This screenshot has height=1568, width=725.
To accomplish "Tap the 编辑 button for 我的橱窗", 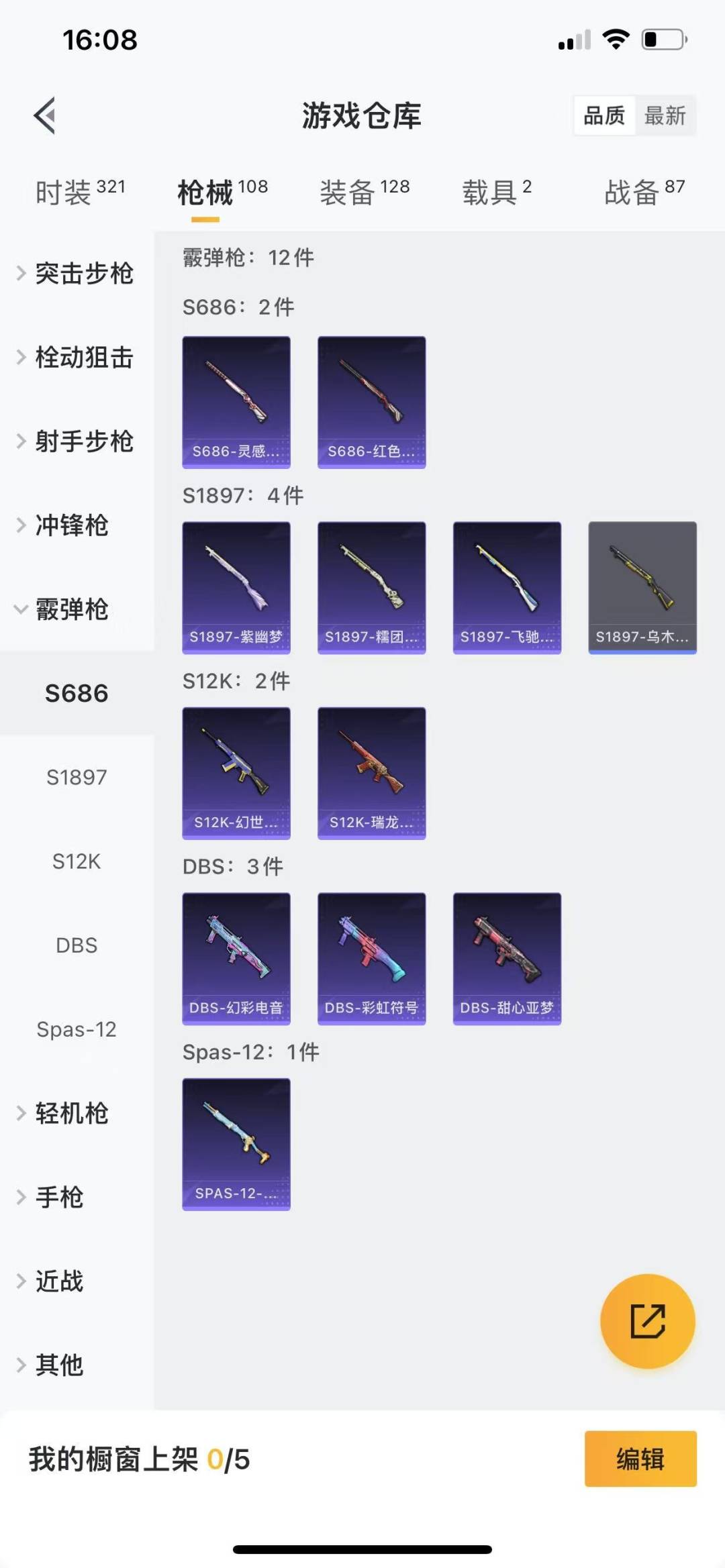I will pyautogui.click(x=640, y=1459).
